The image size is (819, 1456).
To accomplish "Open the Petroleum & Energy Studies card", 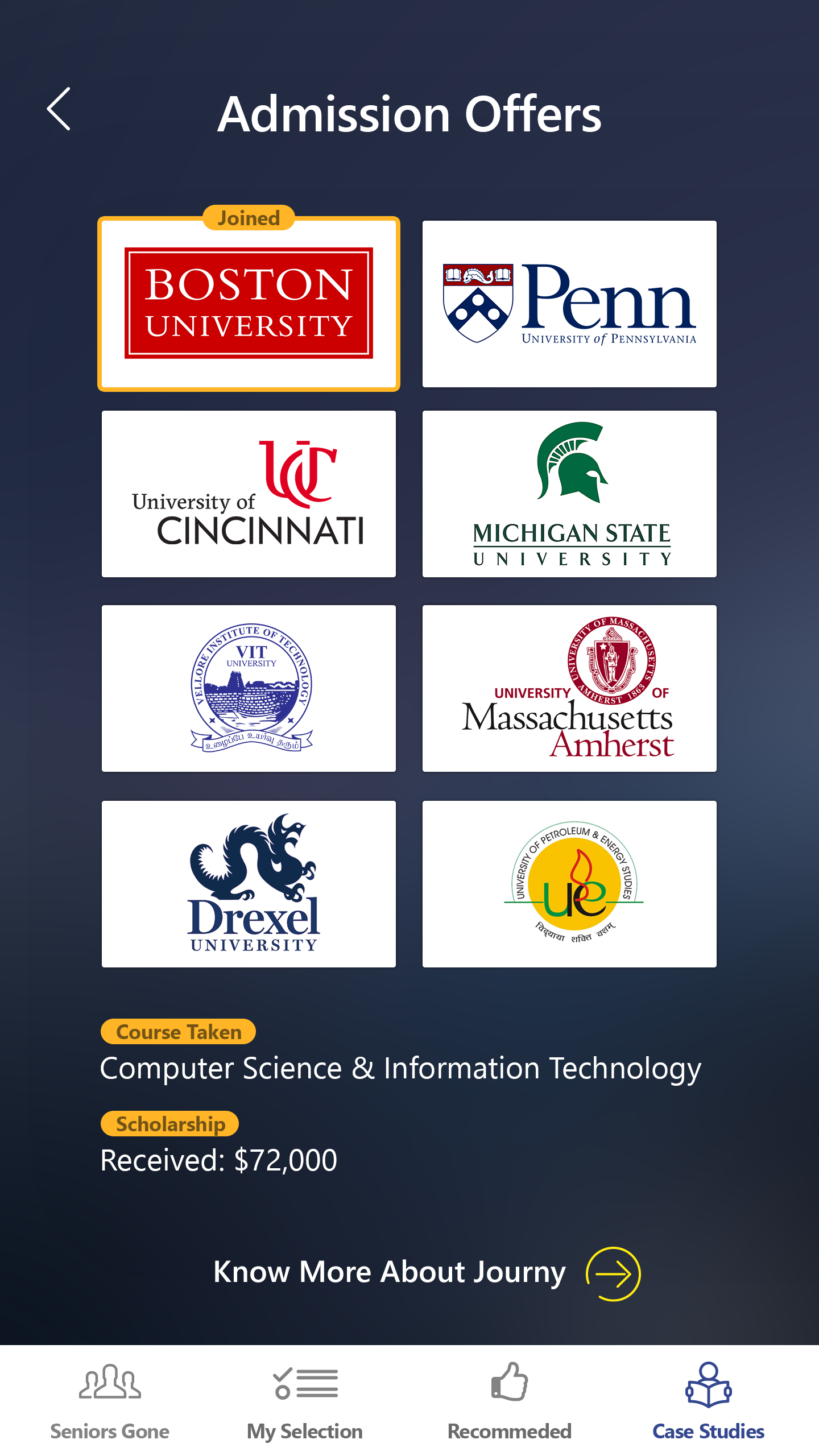I will pyautogui.click(x=569, y=884).
